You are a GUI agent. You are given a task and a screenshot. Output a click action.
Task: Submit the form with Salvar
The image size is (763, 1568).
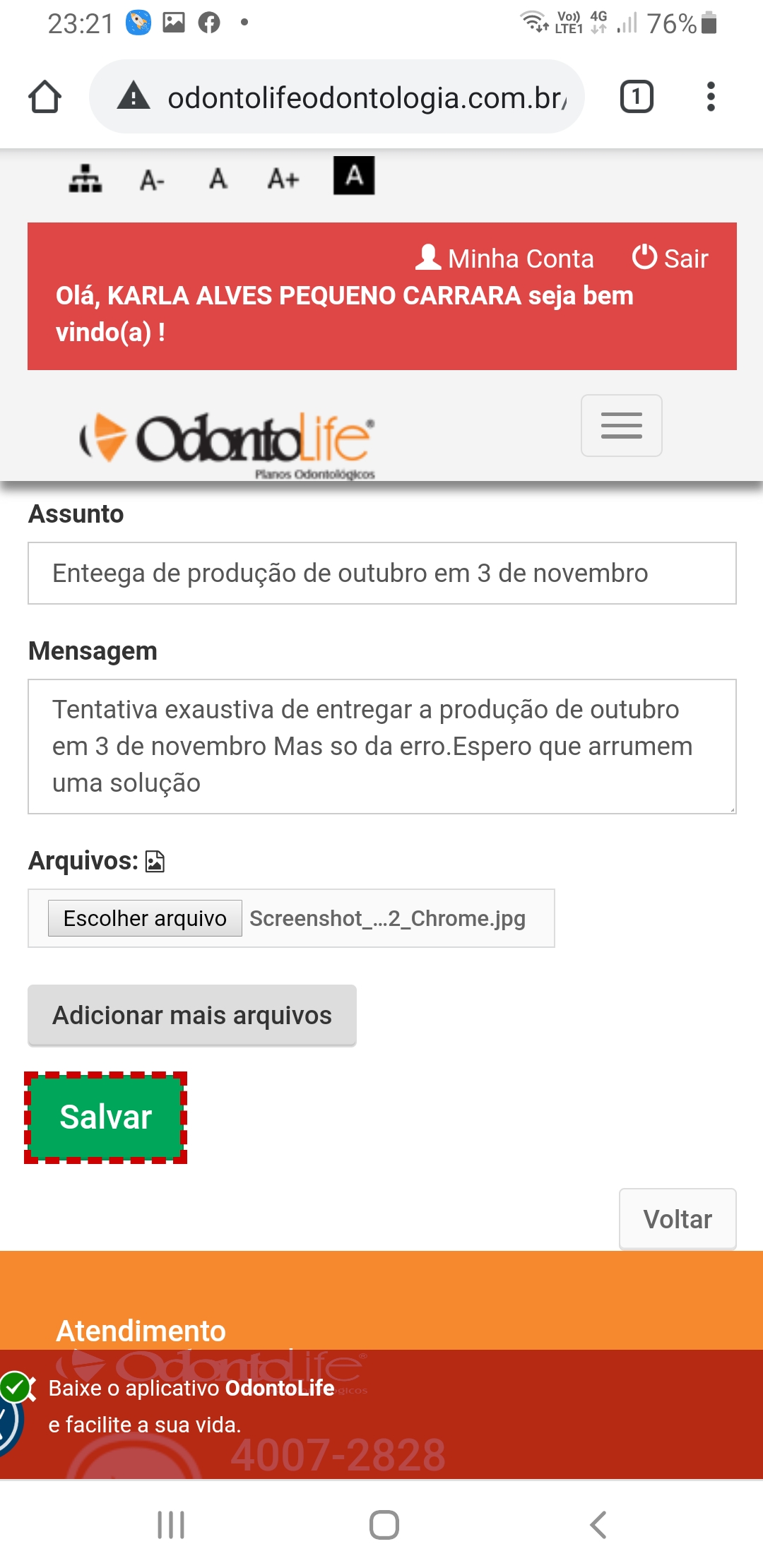coord(106,1117)
